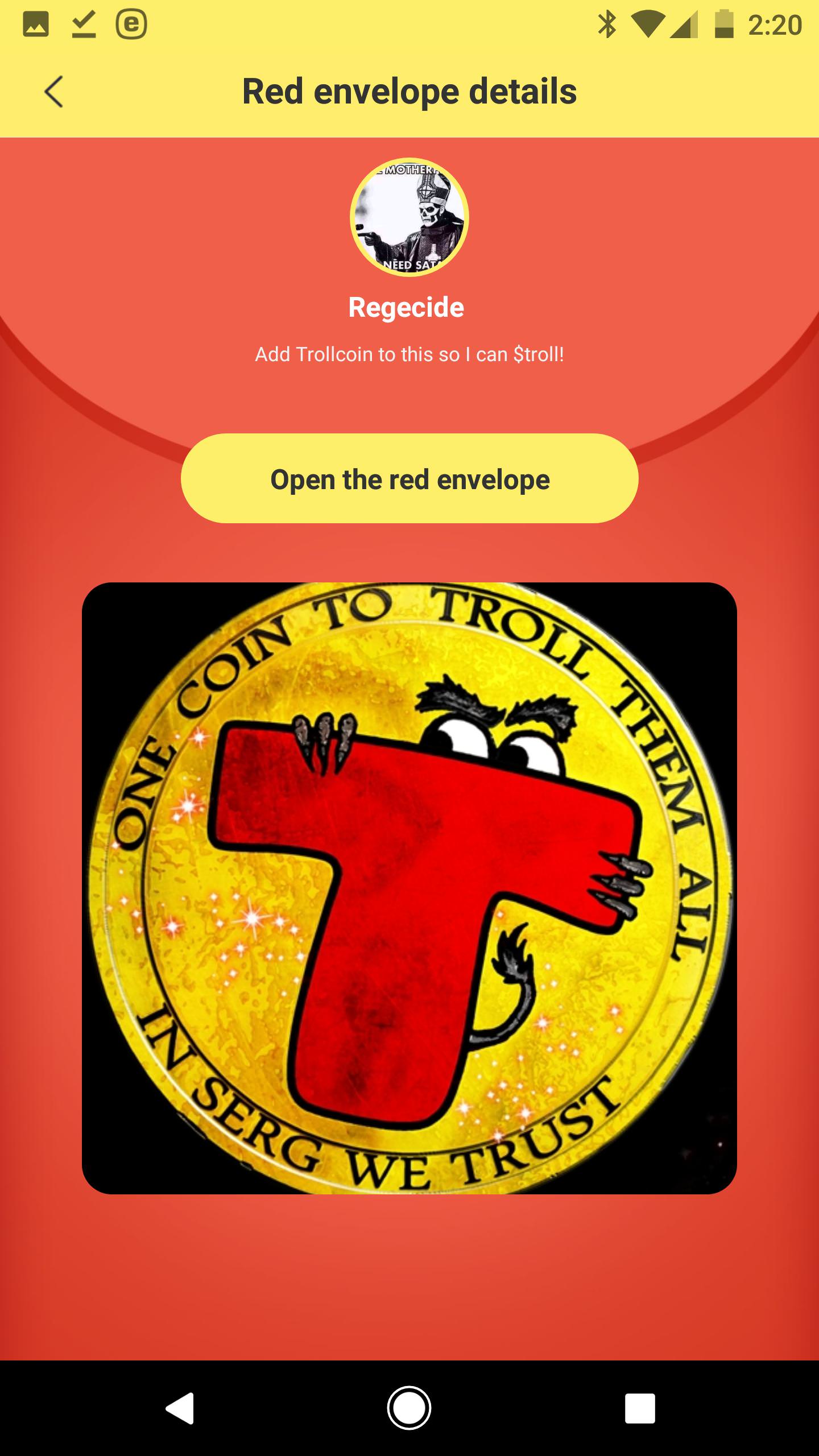Go back from Red envelope details
The width and height of the screenshot is (819, 1456).
tap(54, 92)
